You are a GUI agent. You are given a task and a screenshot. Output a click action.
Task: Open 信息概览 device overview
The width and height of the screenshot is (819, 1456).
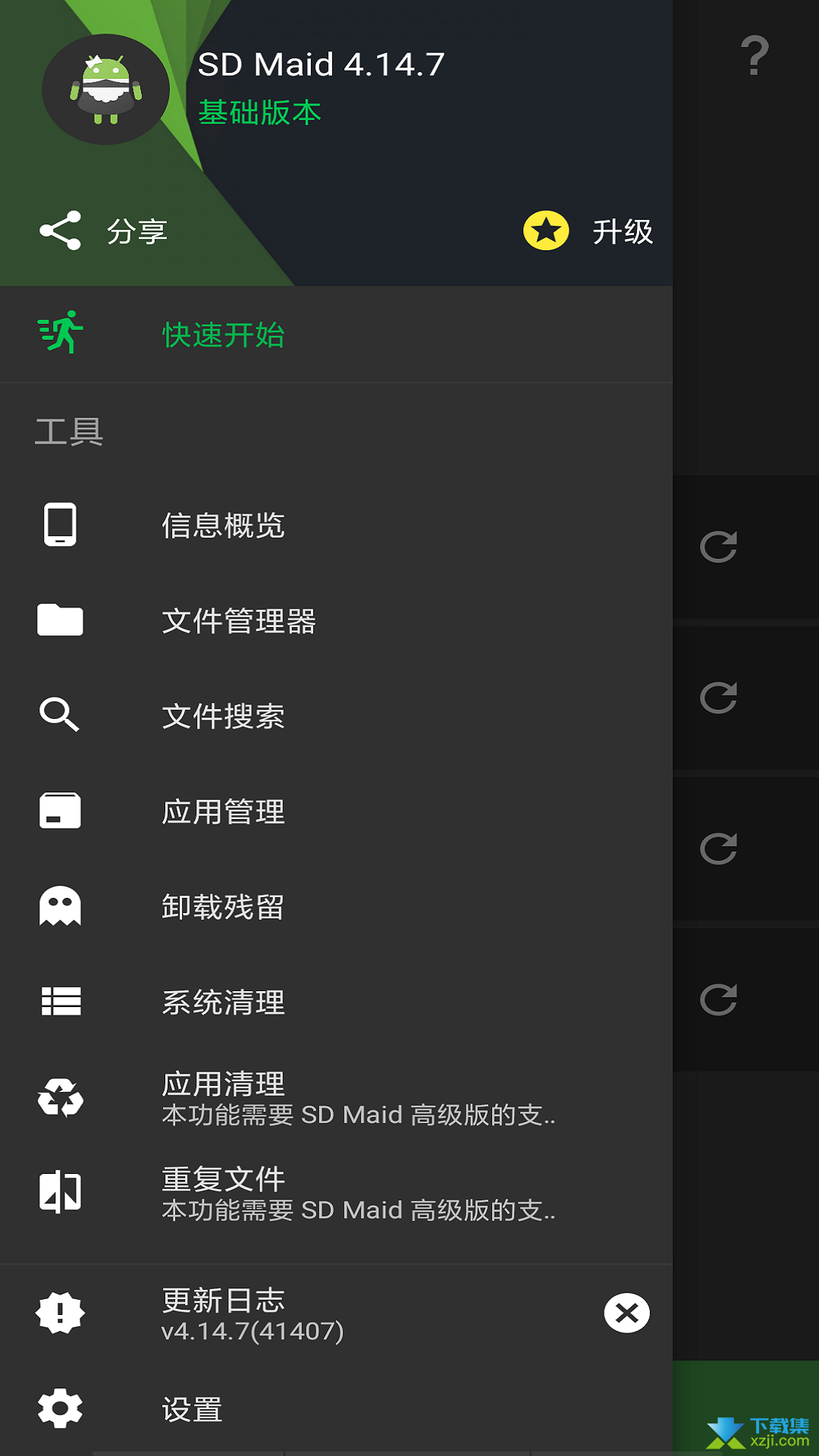click(x=336, y=525)
